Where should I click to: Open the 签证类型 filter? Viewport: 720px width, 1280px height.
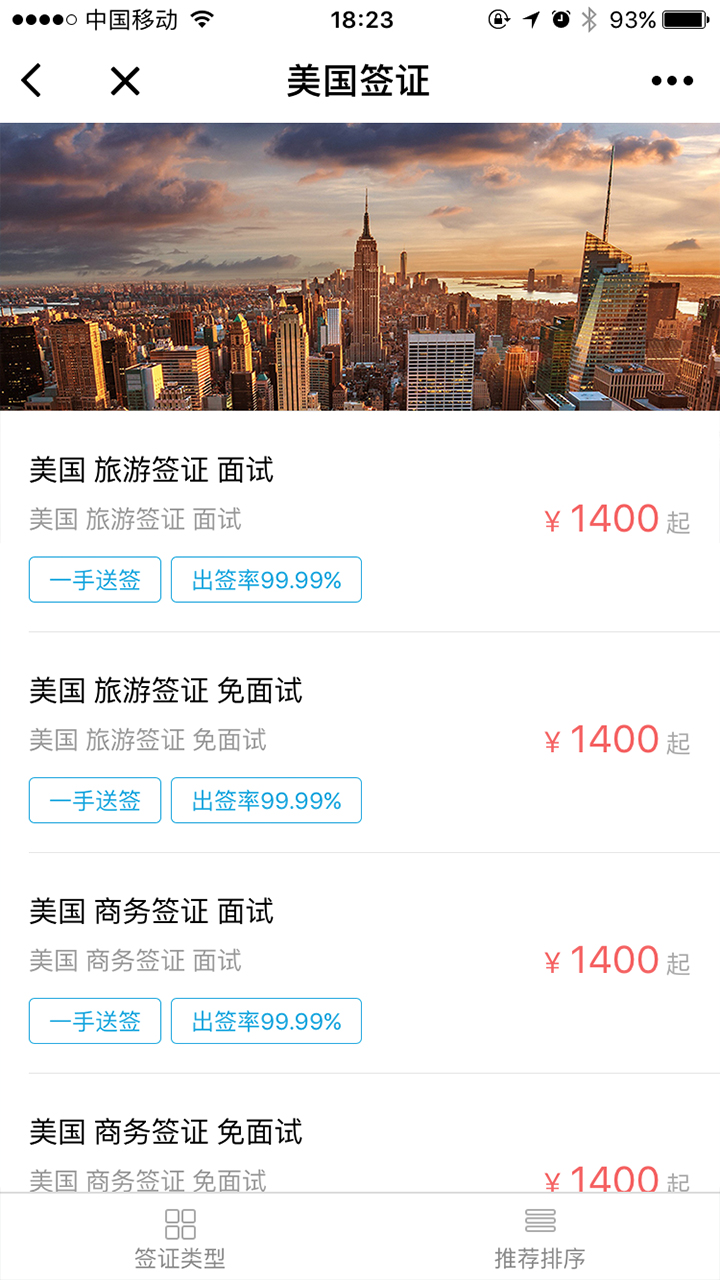point(180,1237)
